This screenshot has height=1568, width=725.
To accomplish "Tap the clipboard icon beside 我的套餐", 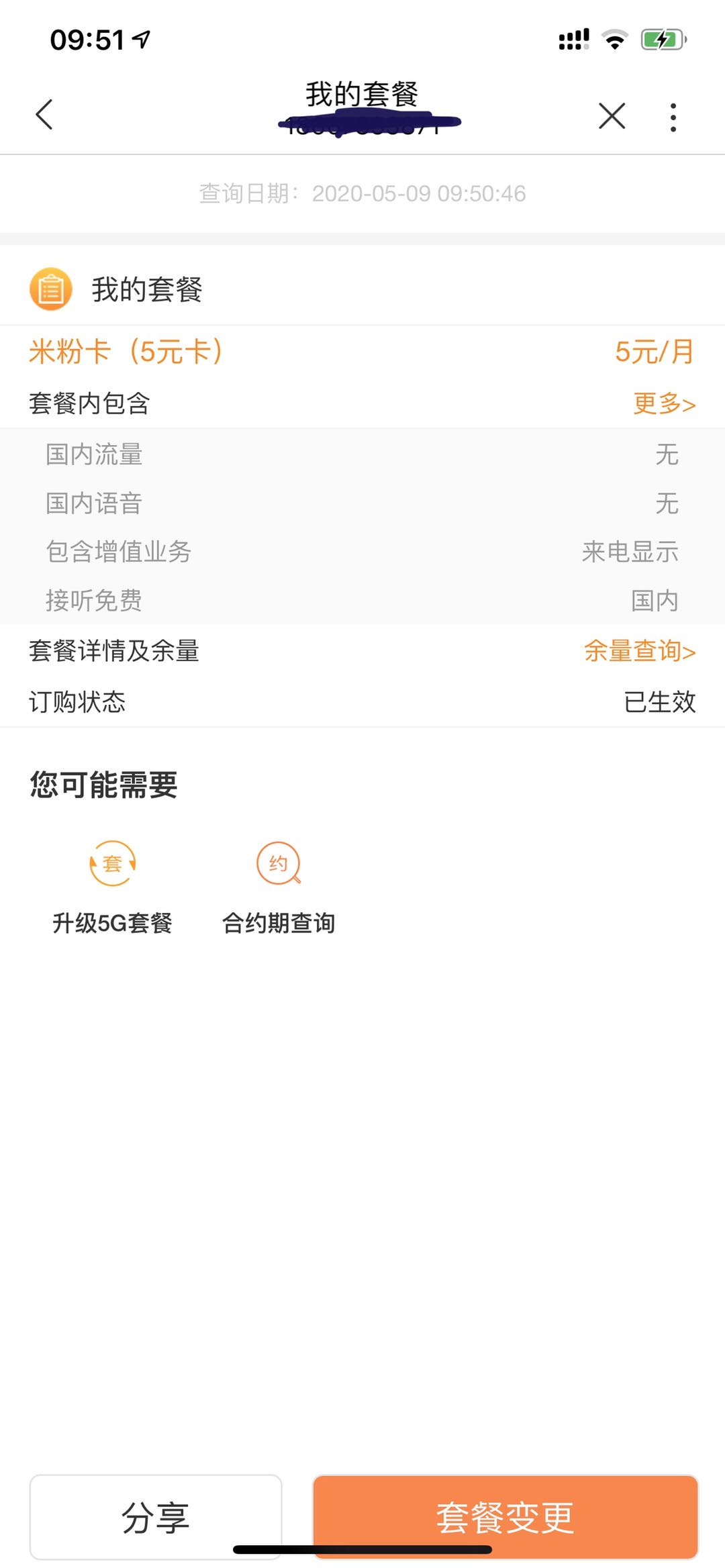I will (x=50, y=290).
